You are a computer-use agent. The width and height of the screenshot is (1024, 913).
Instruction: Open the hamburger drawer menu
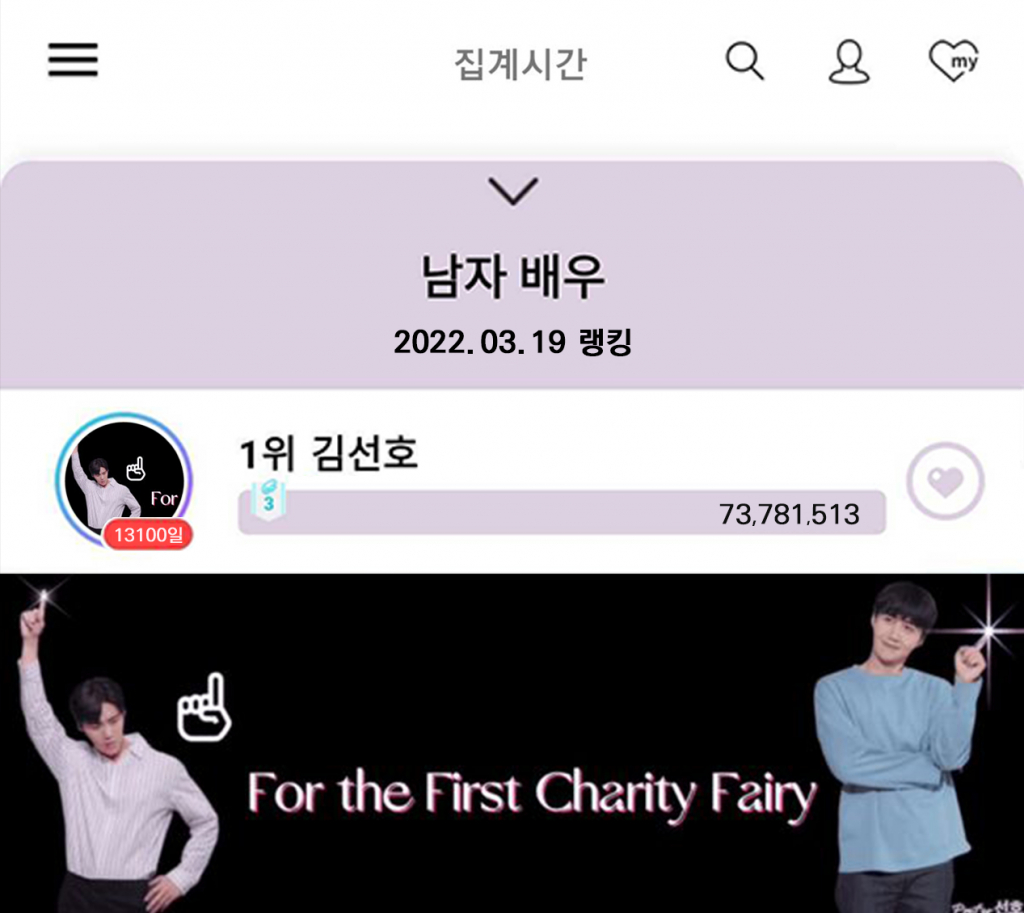click(73, 61)
